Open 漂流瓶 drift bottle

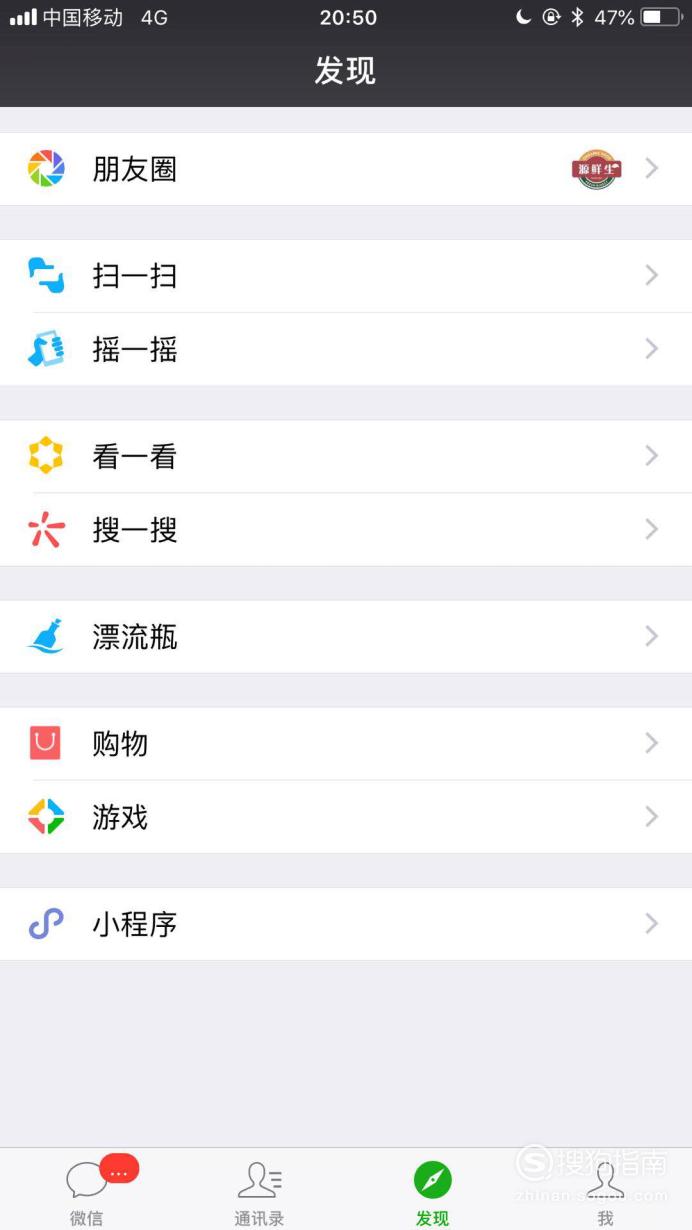coord(346,636)
